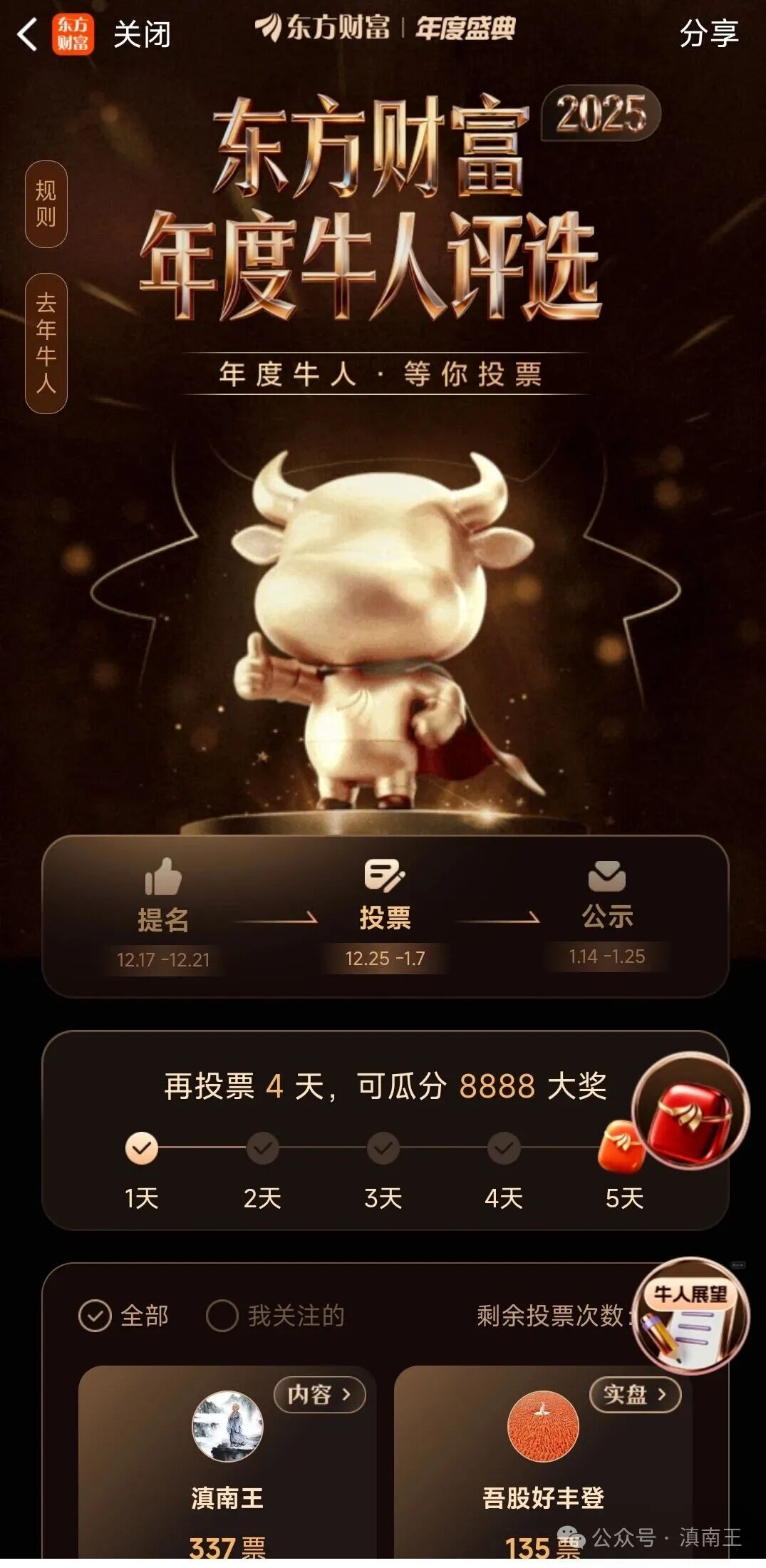Expand the 内容 category on 滇南王 card
This screenshot has height=1568, width=766.
point(320,1396)
